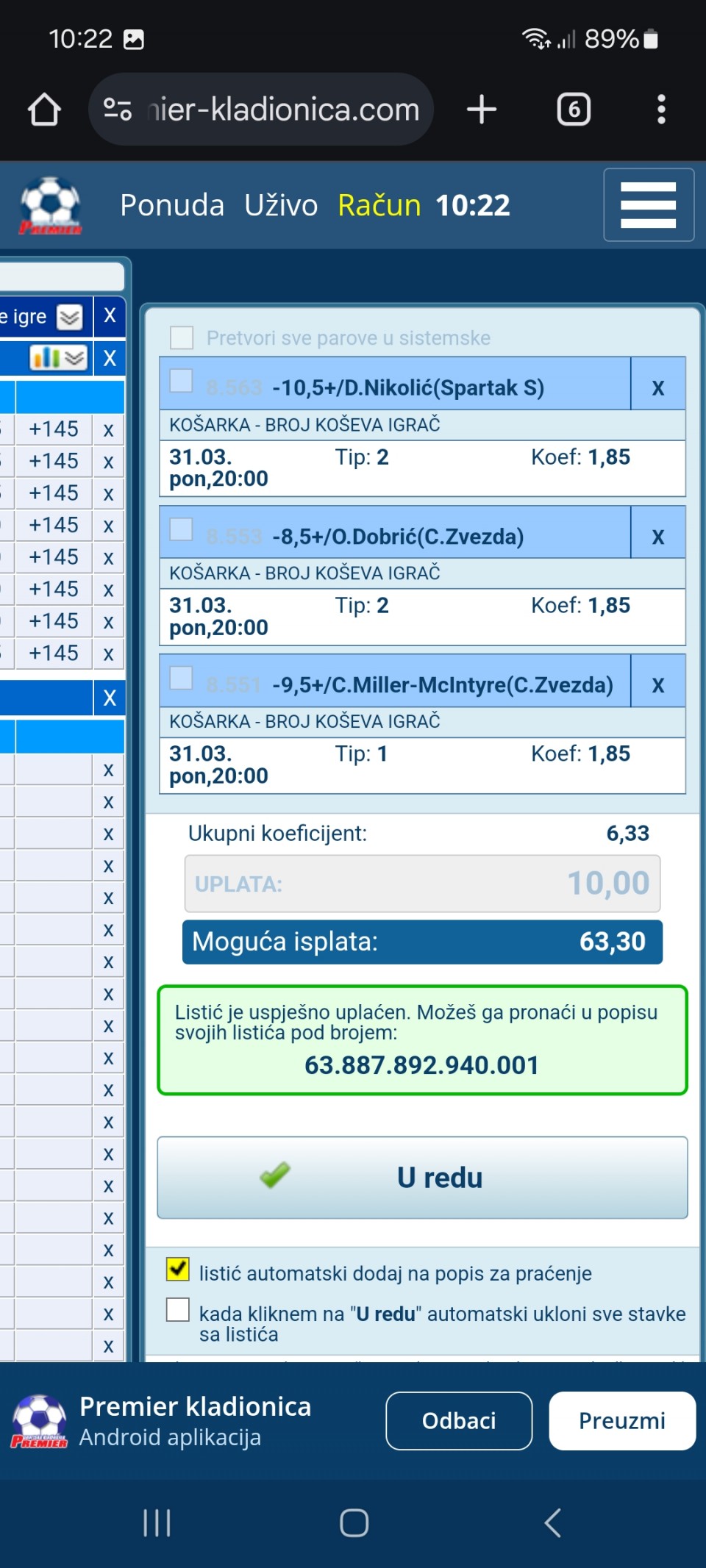This screenshot has width=706, height=1568.
Task: Enable auto-remove items after U redu
Action: [x=178, y=1309]
